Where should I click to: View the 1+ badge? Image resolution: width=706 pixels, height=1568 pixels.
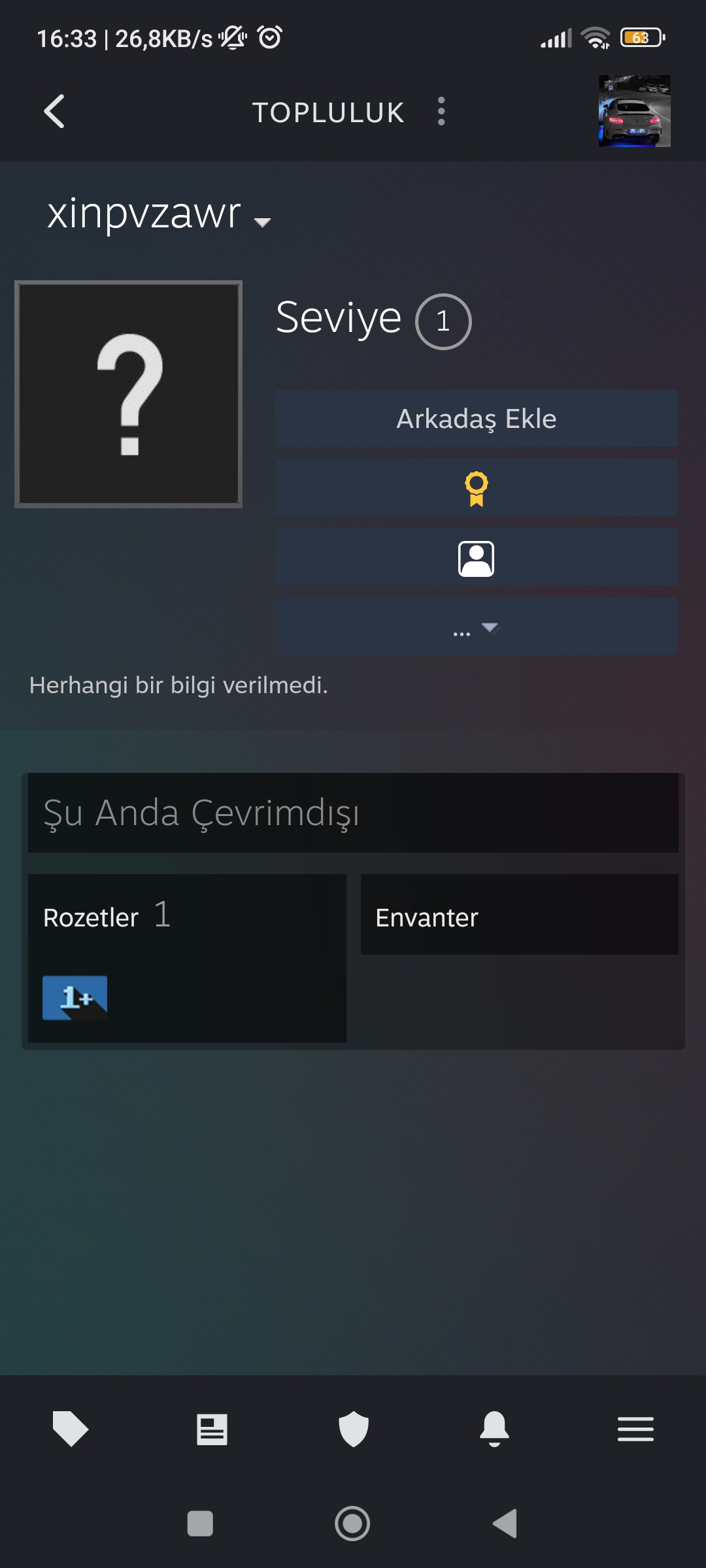click(75, 998)
